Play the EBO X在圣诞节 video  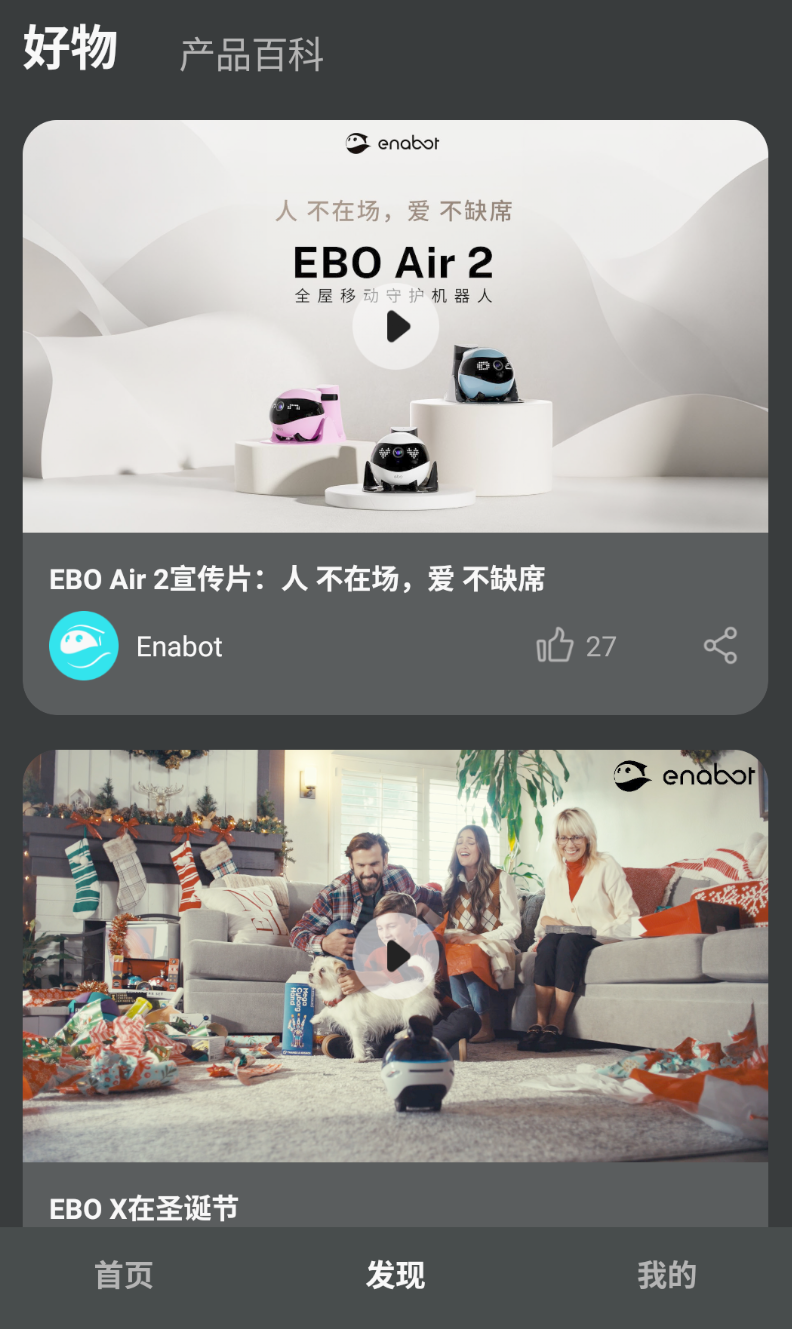pos(396,956)
